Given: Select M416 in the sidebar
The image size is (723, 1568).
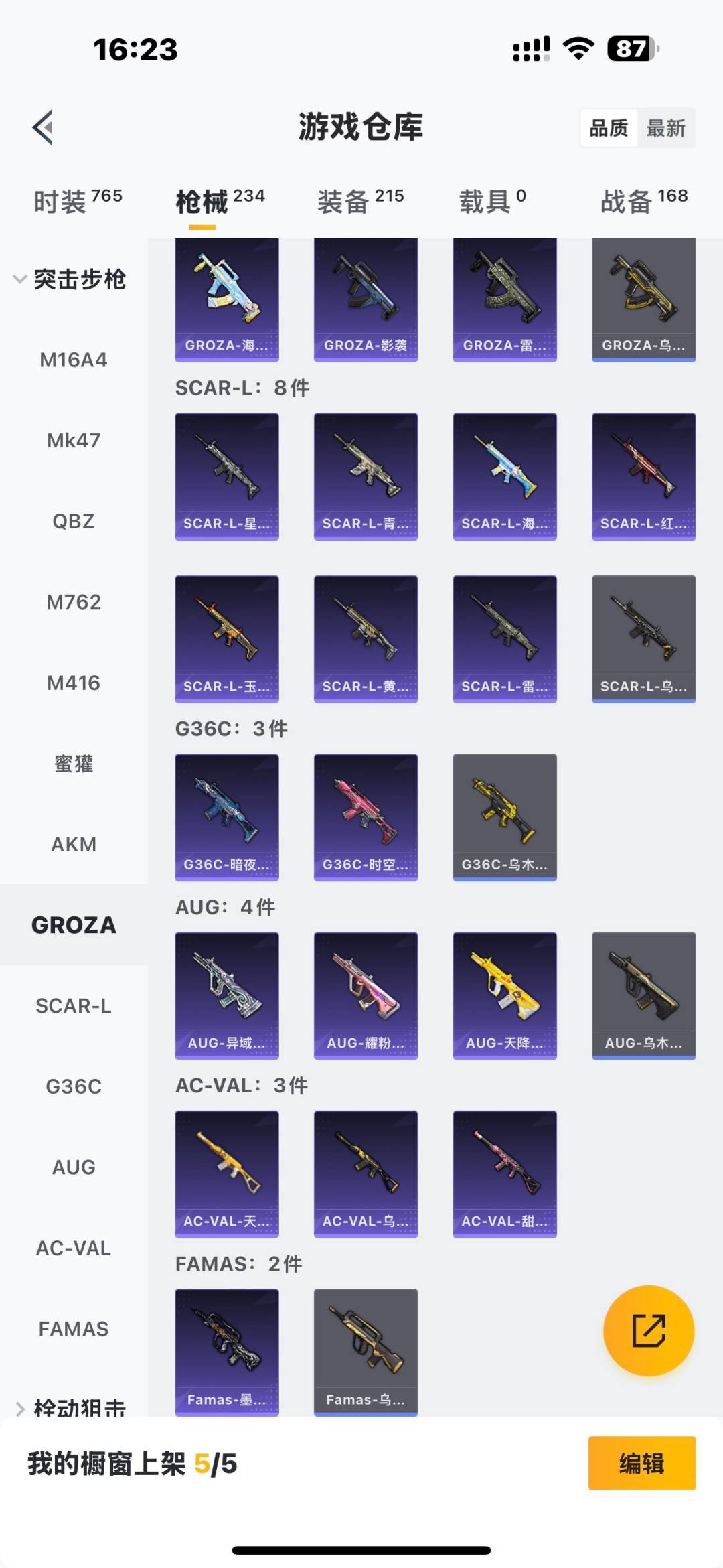Looking at the screenshot, I should (74, 683).
